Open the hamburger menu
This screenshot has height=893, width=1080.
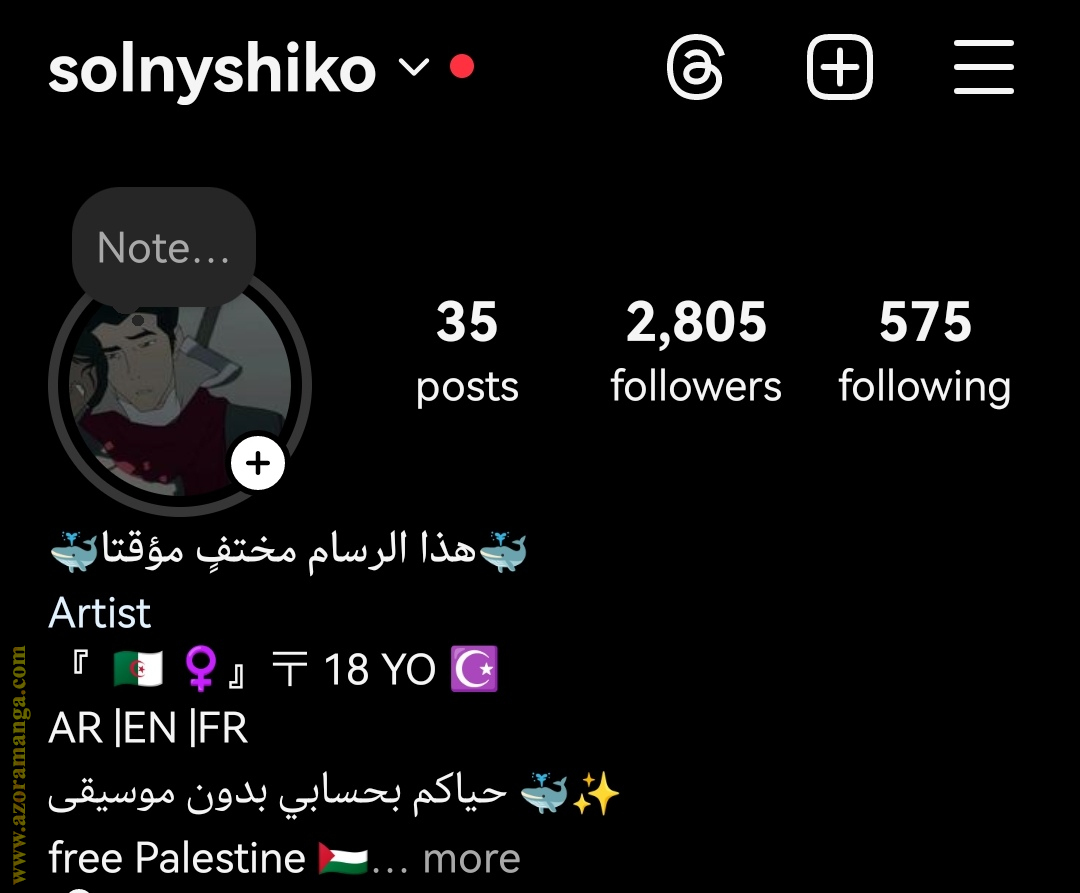984,69
